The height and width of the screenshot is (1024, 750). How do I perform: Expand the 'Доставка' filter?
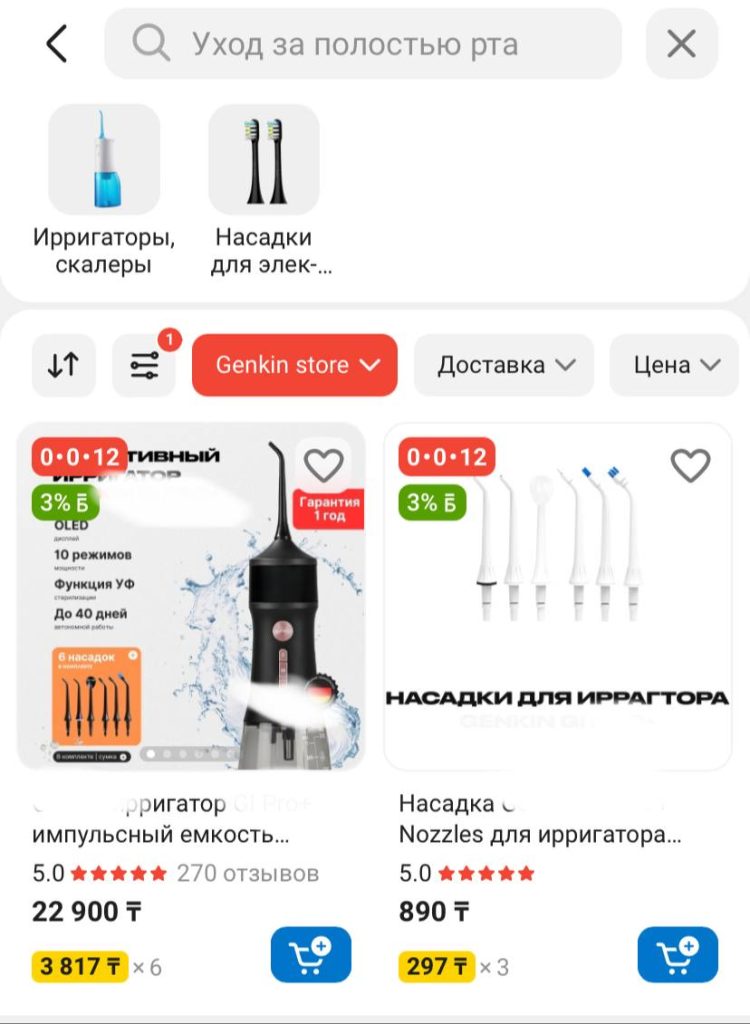coord(505,365)
